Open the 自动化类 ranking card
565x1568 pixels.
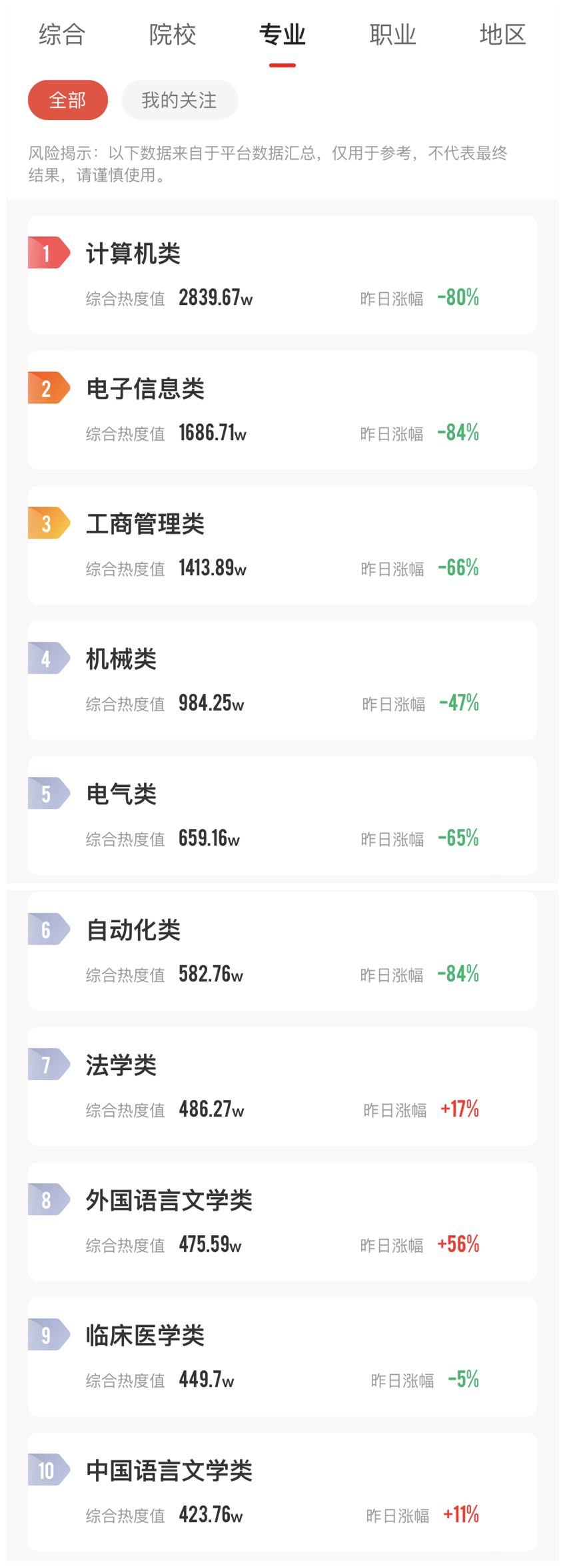coord(282,951)
